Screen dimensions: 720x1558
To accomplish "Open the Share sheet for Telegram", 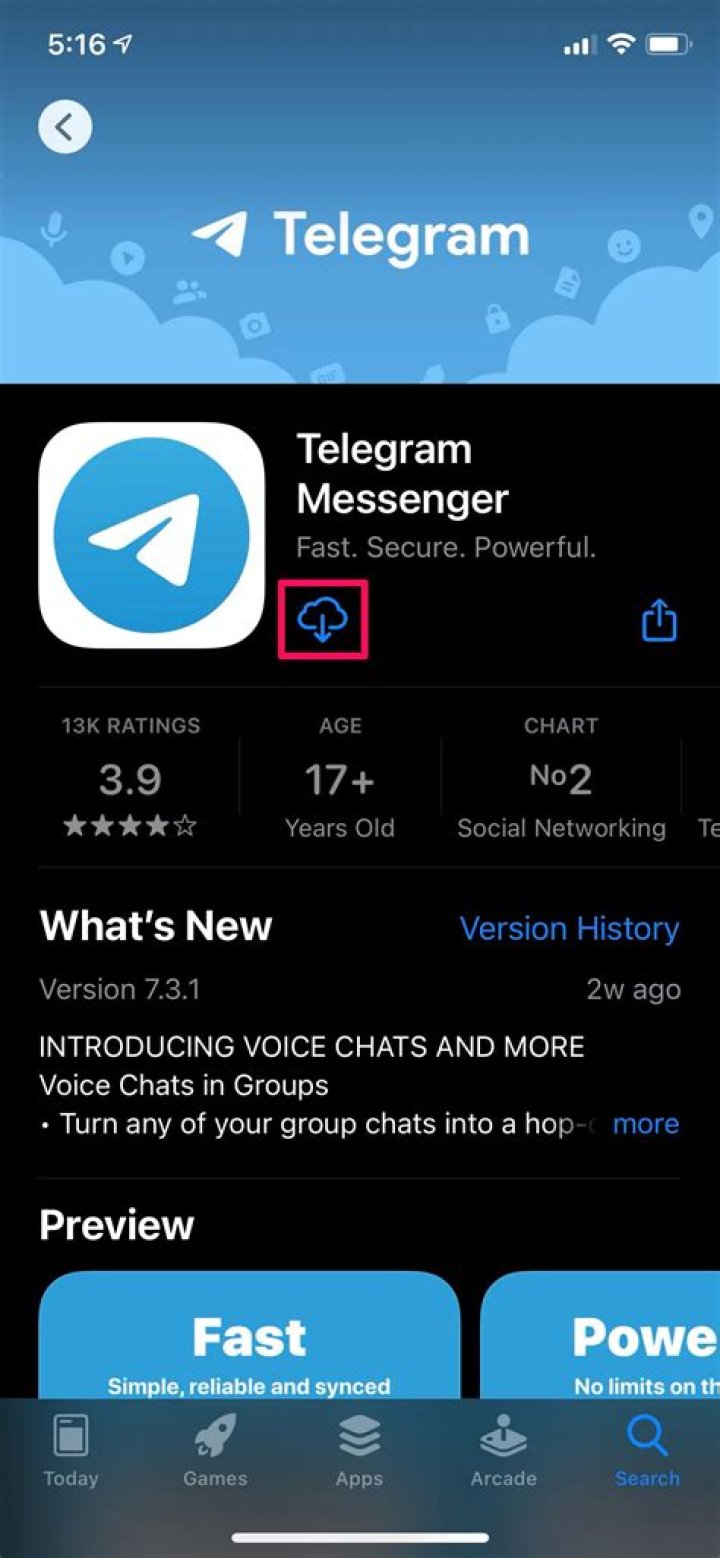I will [660, 620].
